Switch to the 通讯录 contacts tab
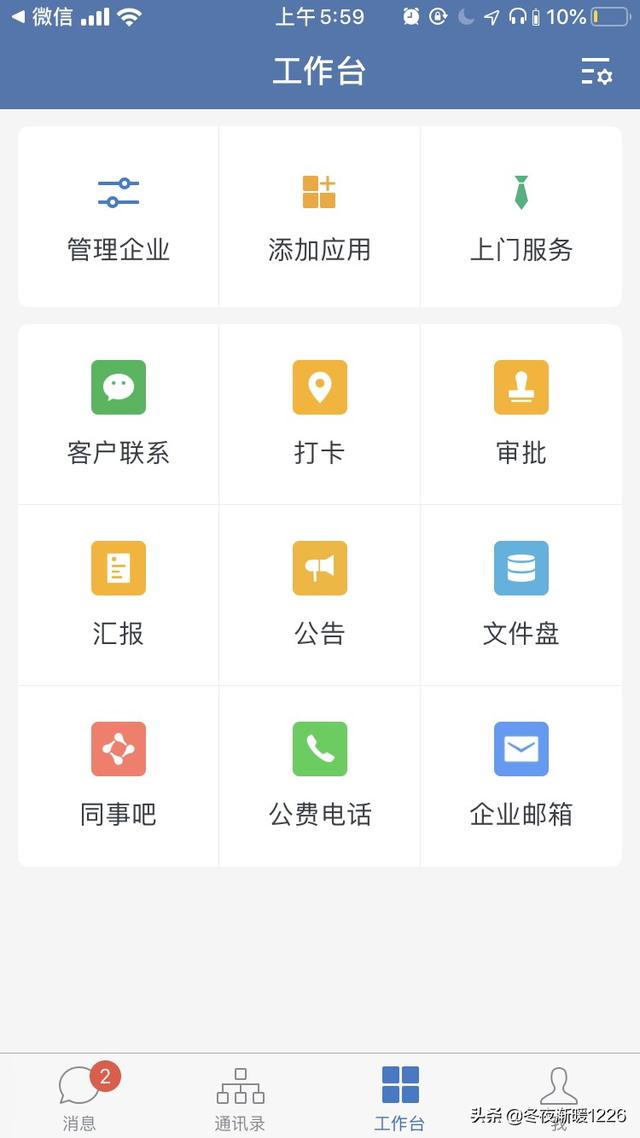 240,1096
